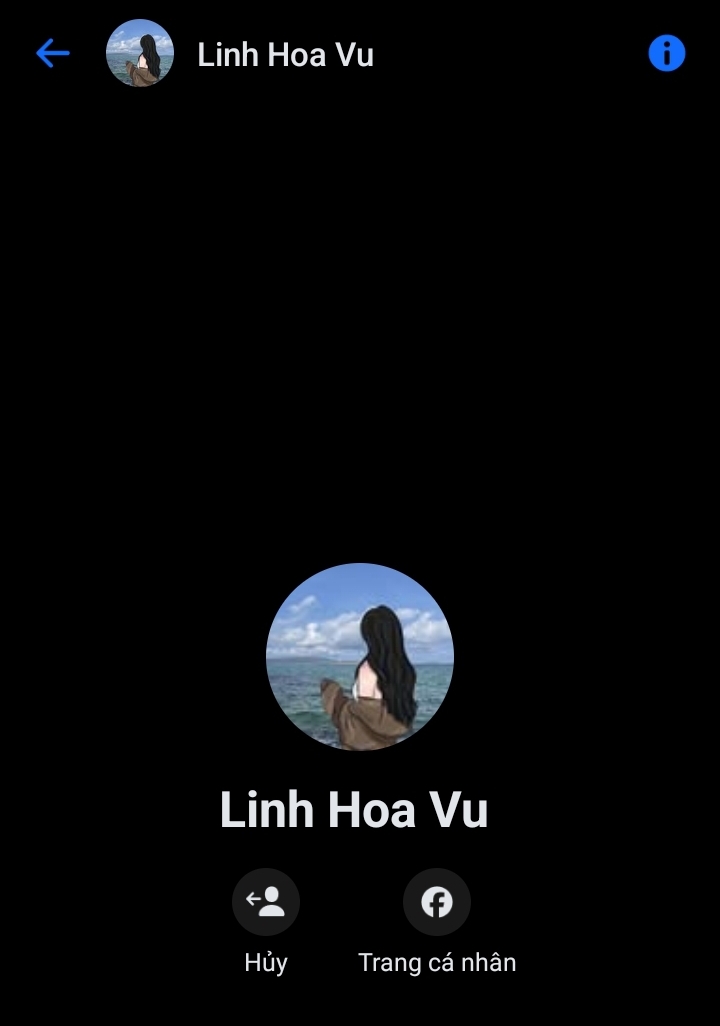Tap the header area showing Linh Hoa Vu

tap(285, 55)
